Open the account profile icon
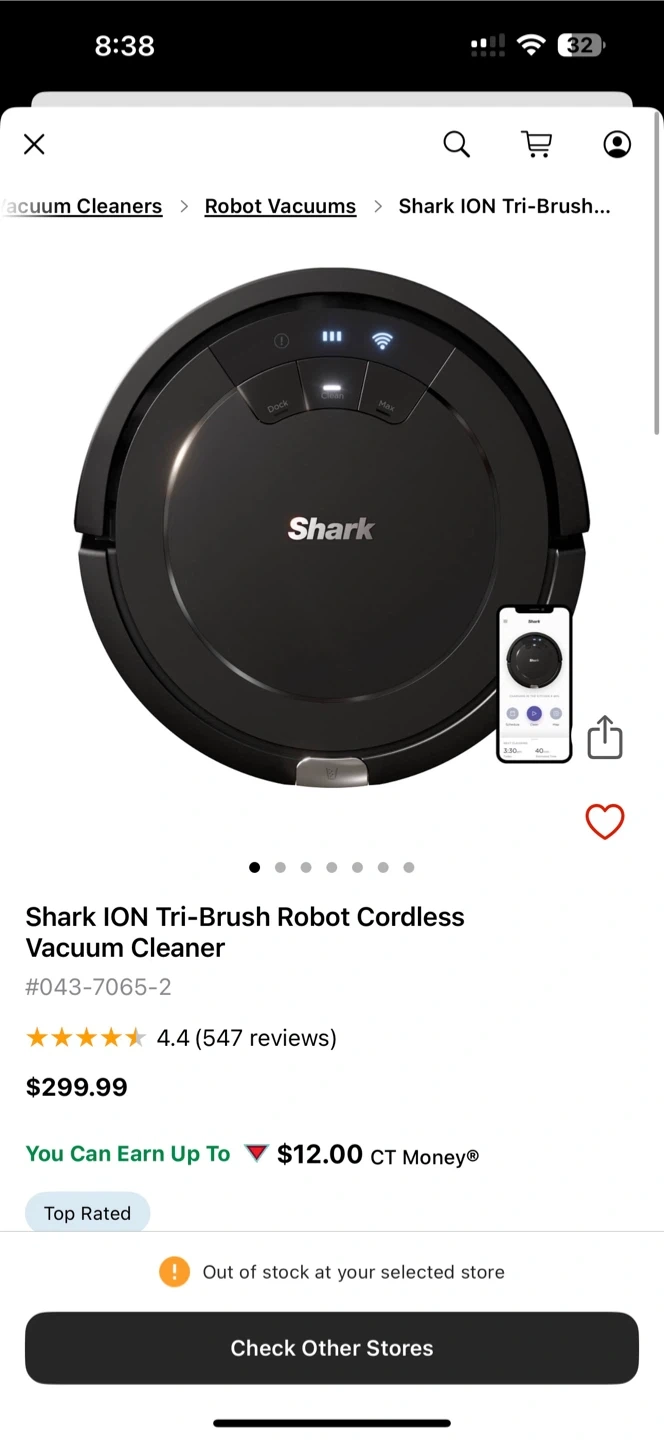This screenshot has height=1440, width=664. click(617, 145)
